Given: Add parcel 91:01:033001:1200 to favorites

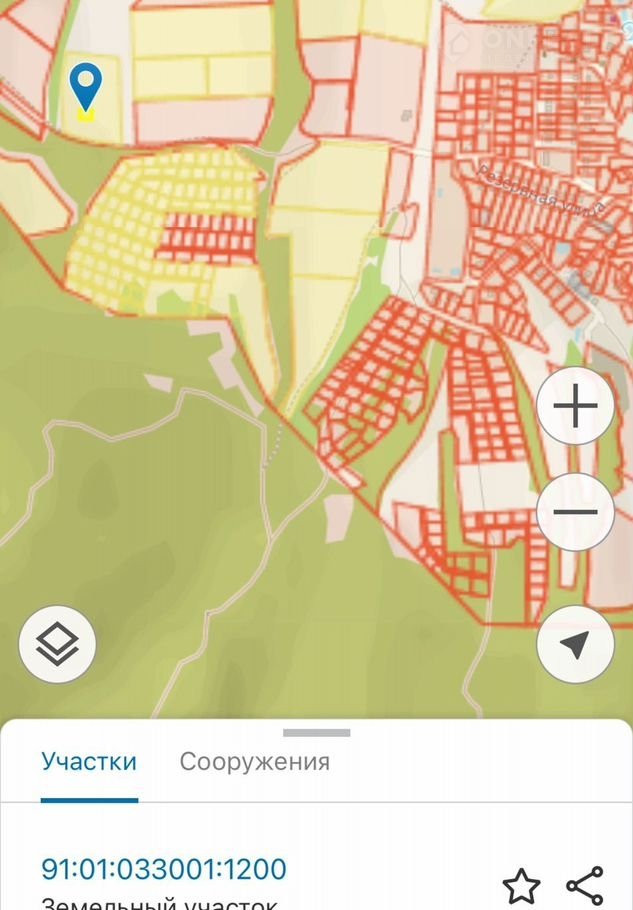Looking at the screenshot, I should point(521,886).
